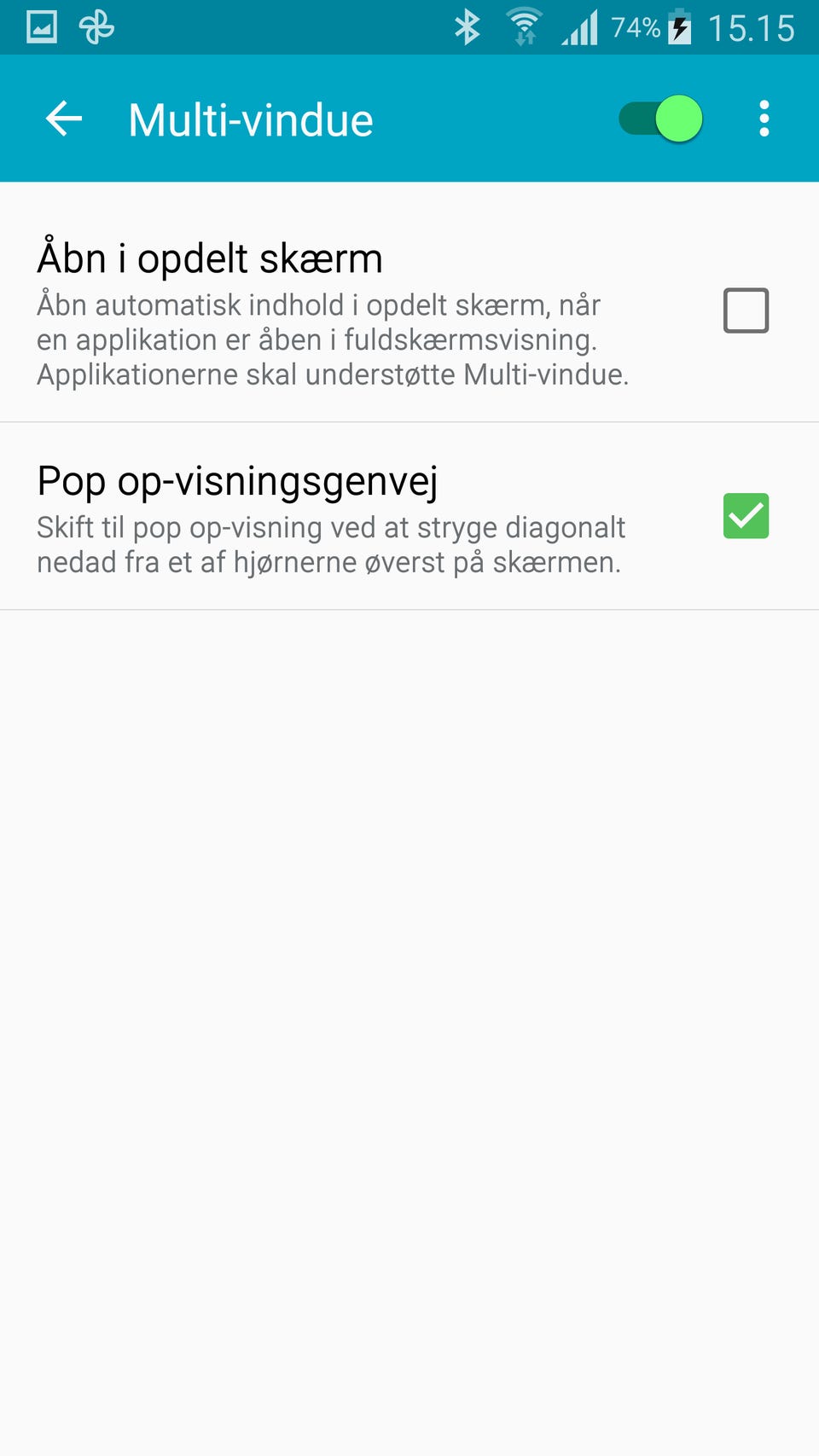Image resolution: width=819 pixels, height=1456 pixels.
Task: Turn off the Multi-vindue switch
Action: point(661,119)
